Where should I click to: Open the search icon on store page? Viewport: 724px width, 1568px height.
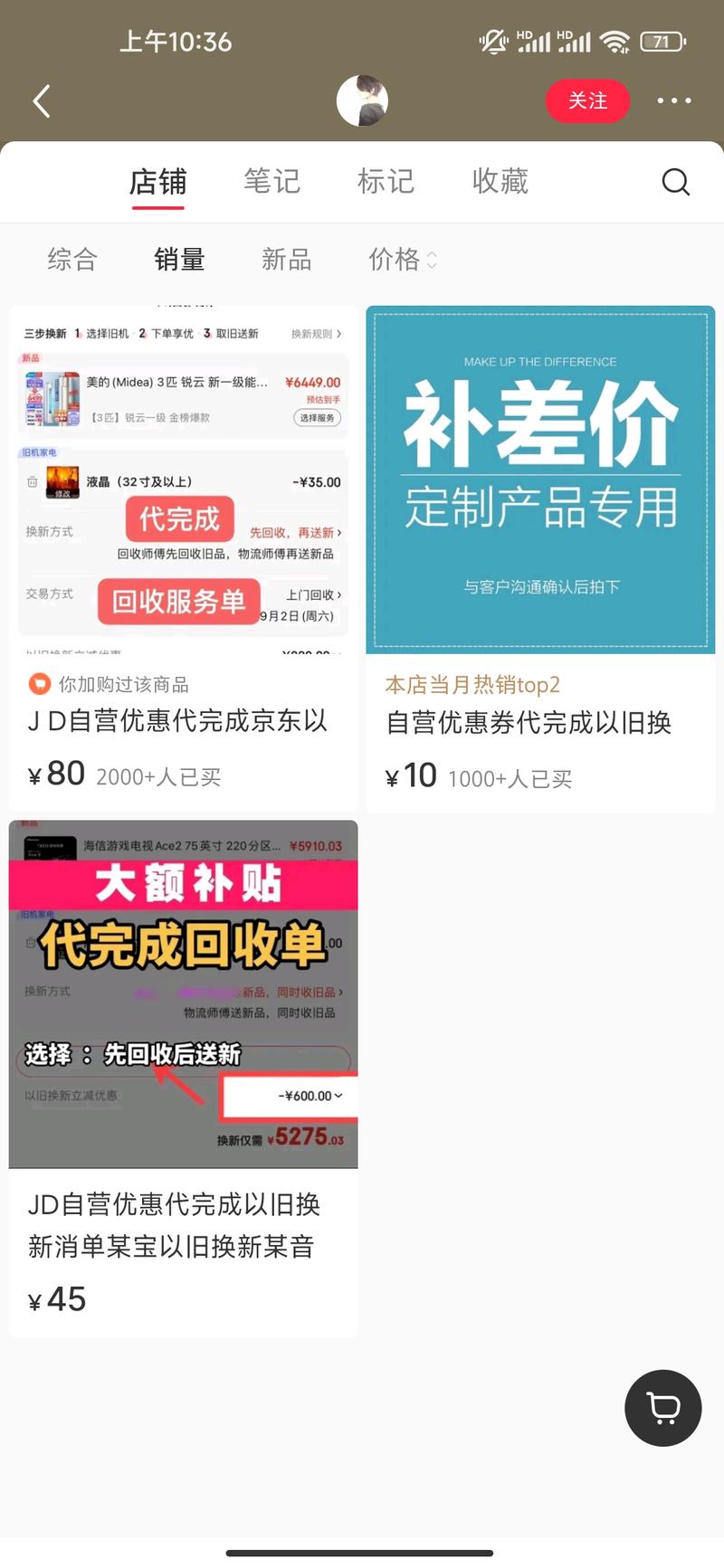pyautogui.click(x=676, y=182)
